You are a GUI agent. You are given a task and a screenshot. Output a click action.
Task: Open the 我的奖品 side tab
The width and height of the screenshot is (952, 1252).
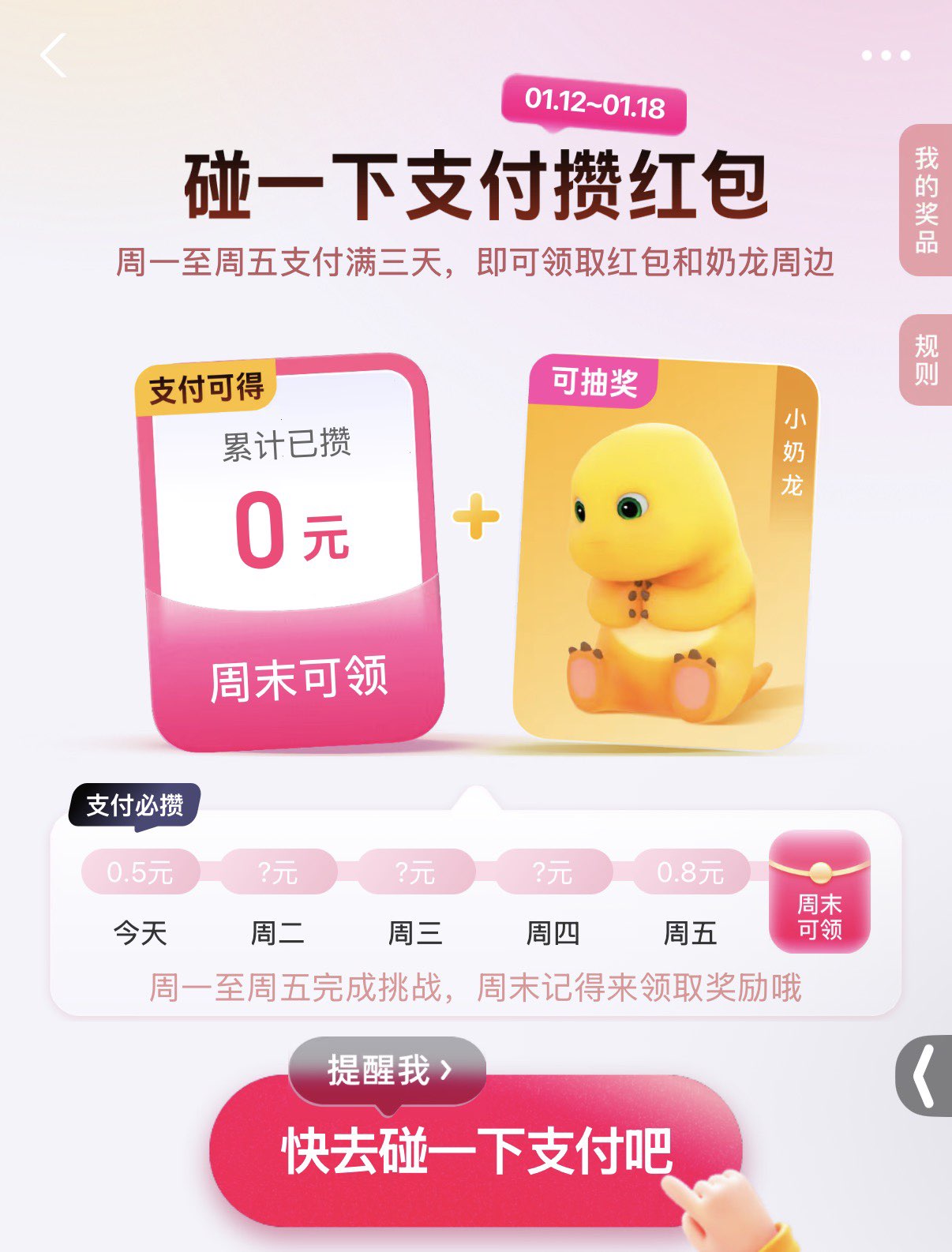pyautogui.click(x=926, y=200)
